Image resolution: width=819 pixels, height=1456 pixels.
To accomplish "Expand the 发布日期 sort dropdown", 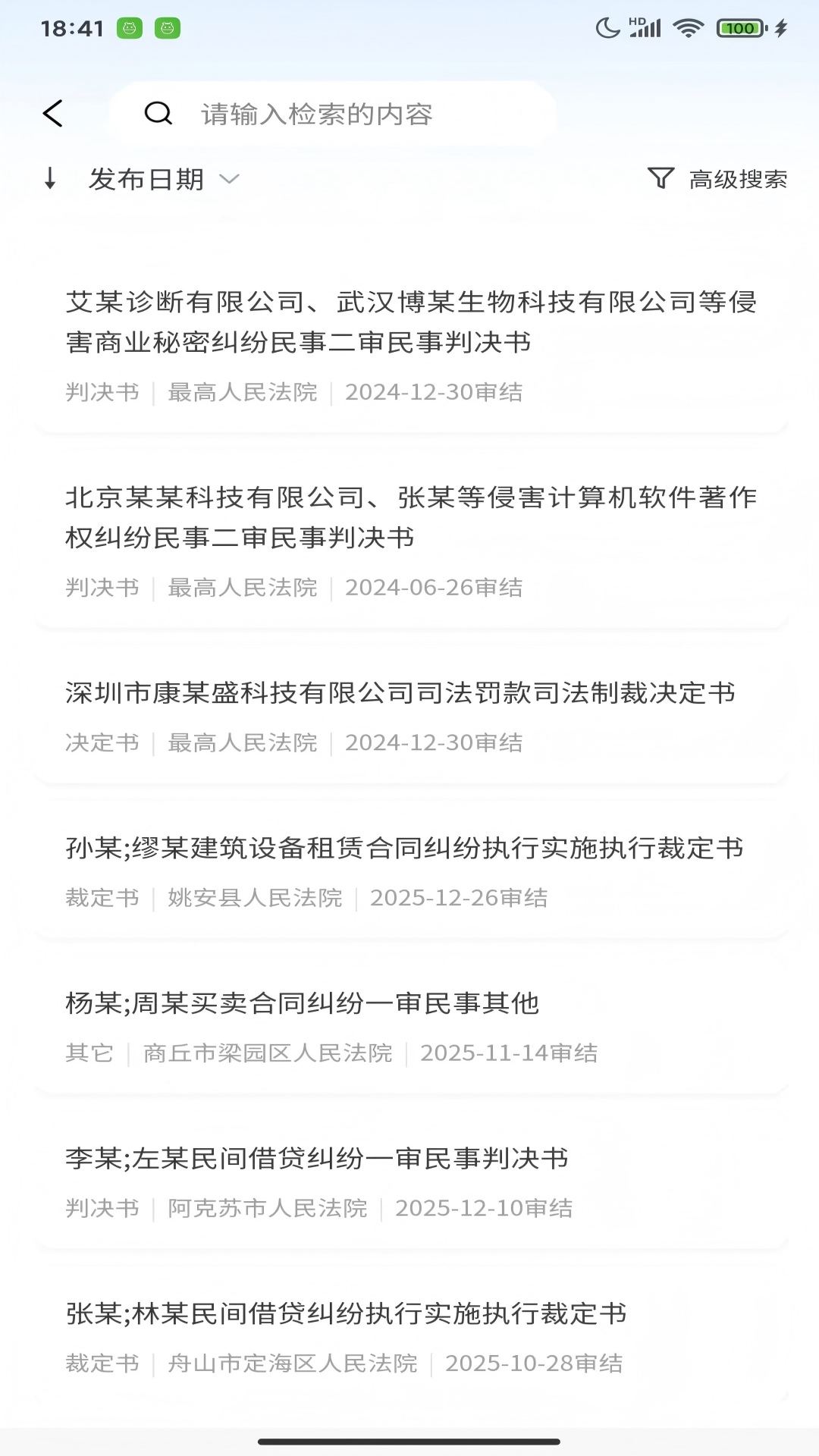I will tap(163, 180).
